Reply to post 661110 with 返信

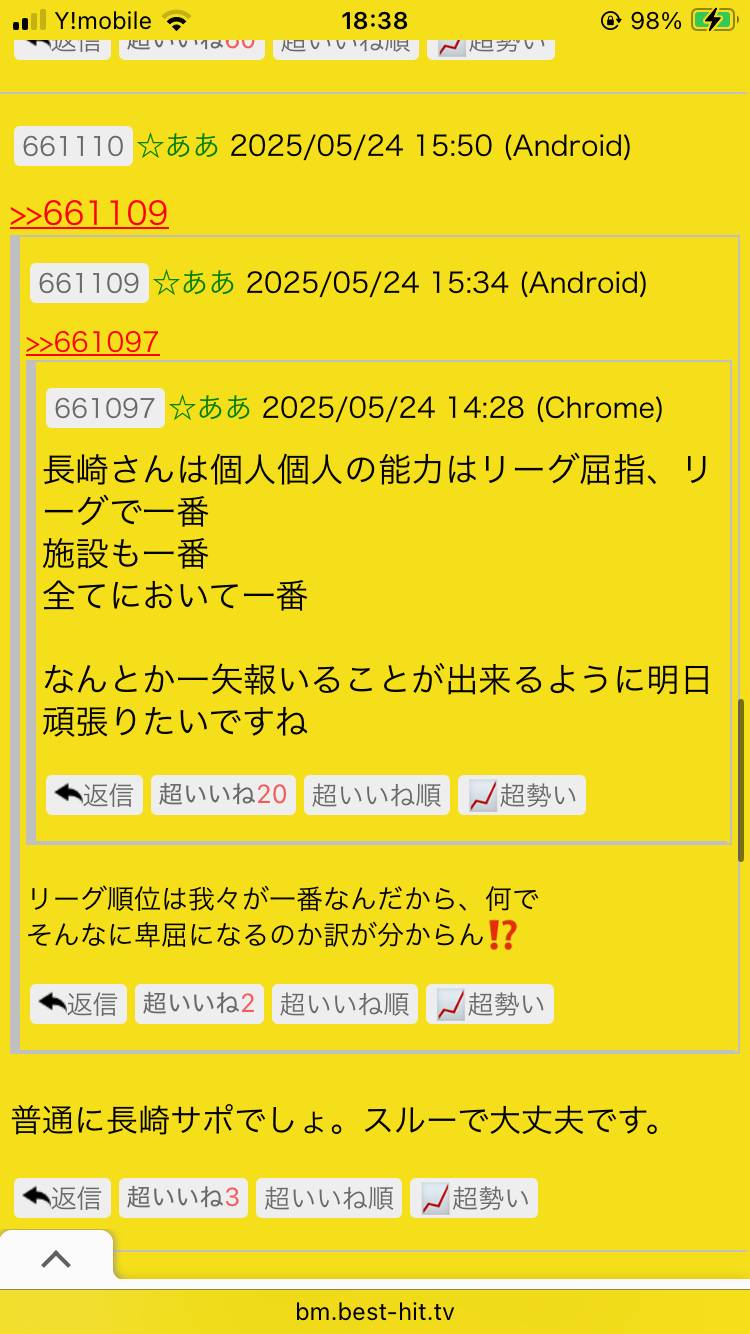[x=63, y=1197]
